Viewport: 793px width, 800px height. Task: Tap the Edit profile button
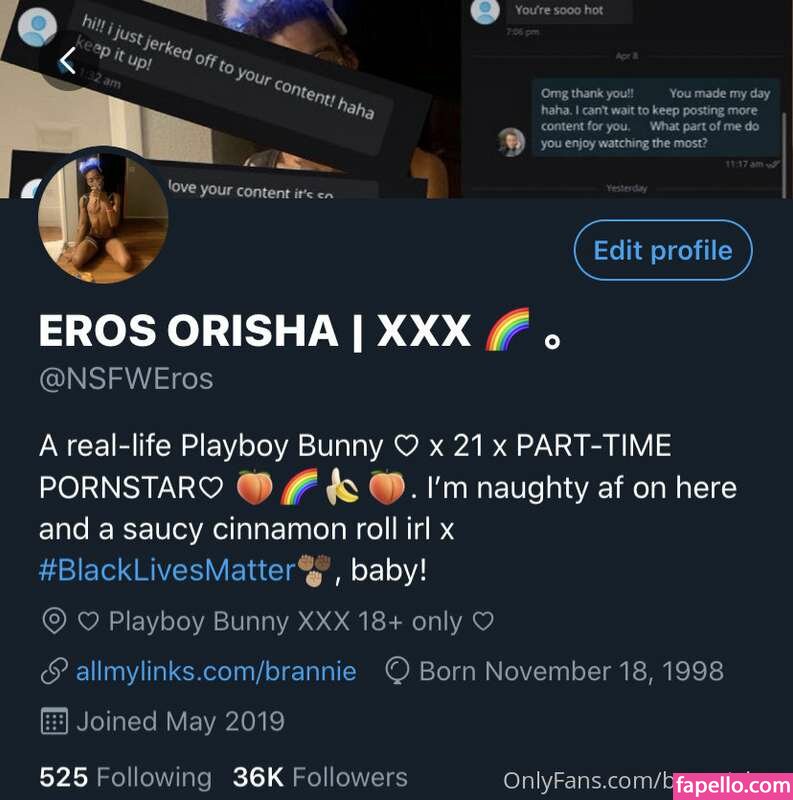pos(662,250)
